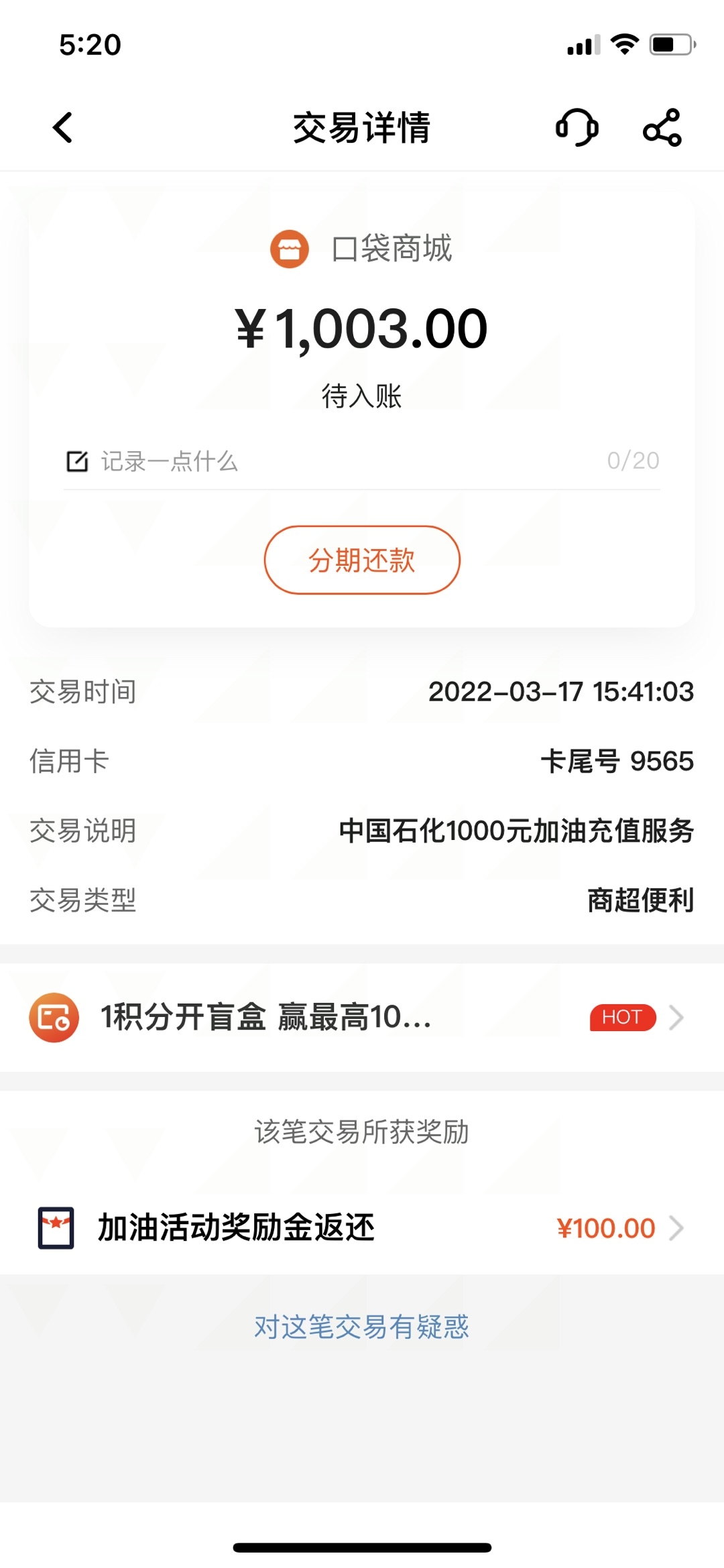The width and height of the screenshot is (724, 1568).
Task: Select 分期还款 installment repayment button
Action: [x=362, y=560]
